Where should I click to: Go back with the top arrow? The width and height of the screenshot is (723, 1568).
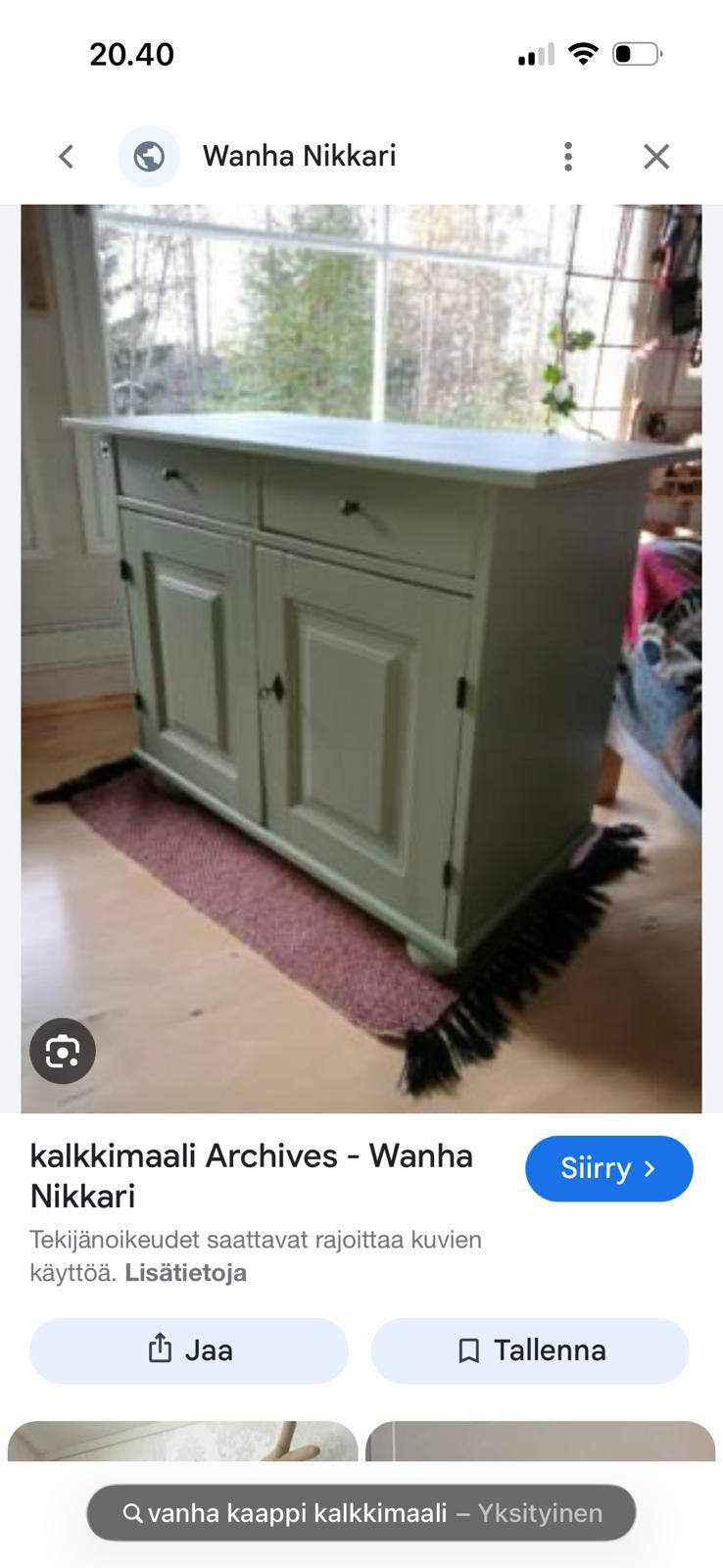click(x=67, y=157)
